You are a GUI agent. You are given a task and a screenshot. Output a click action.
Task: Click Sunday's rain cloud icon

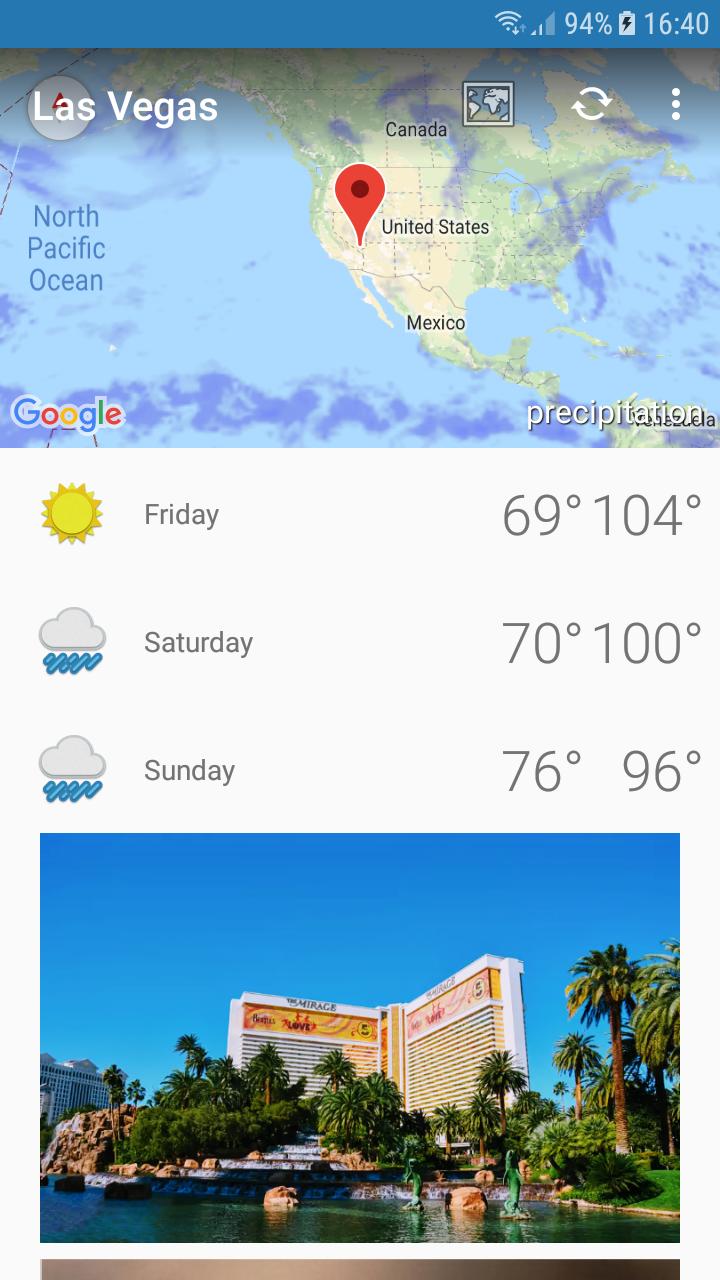coord(71,770)
